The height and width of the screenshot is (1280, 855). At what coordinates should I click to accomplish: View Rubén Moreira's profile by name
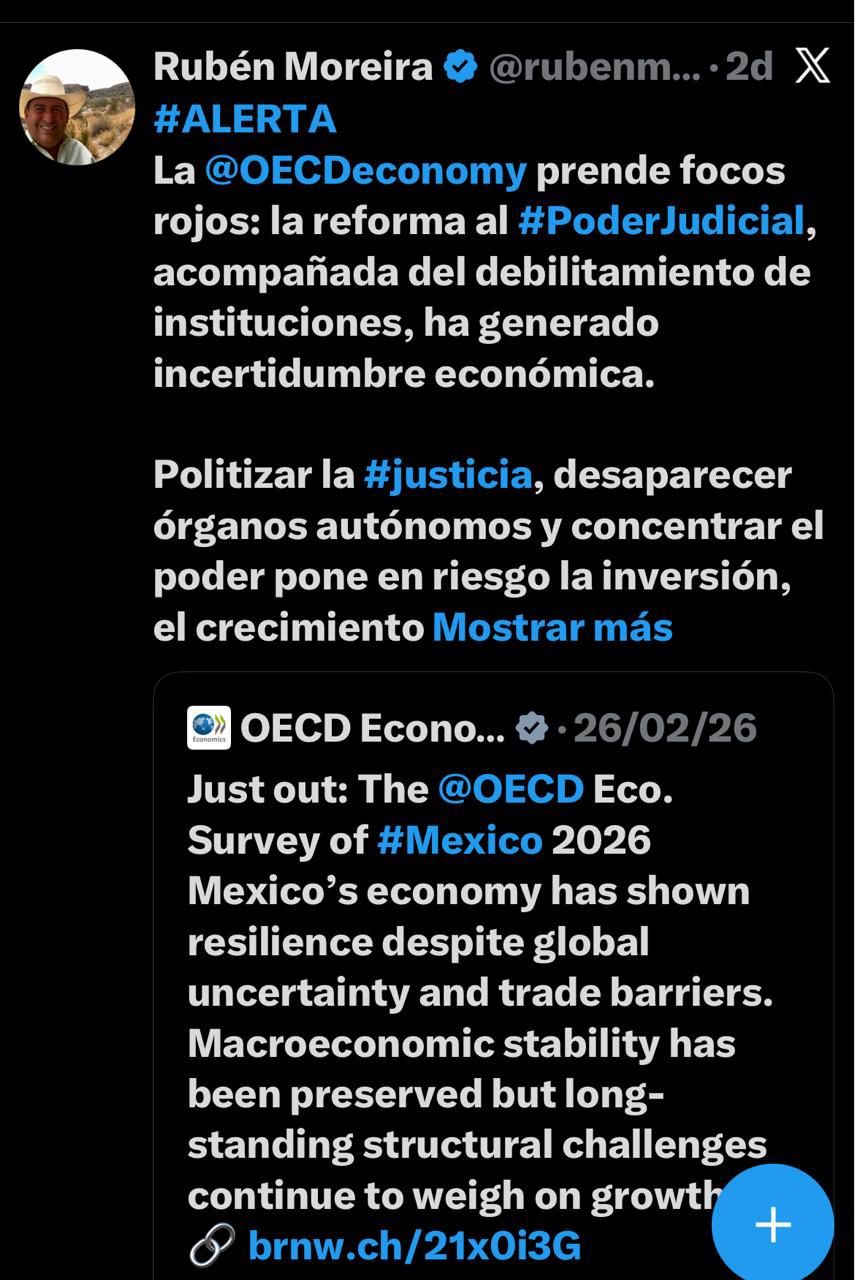tap(293, 67)
